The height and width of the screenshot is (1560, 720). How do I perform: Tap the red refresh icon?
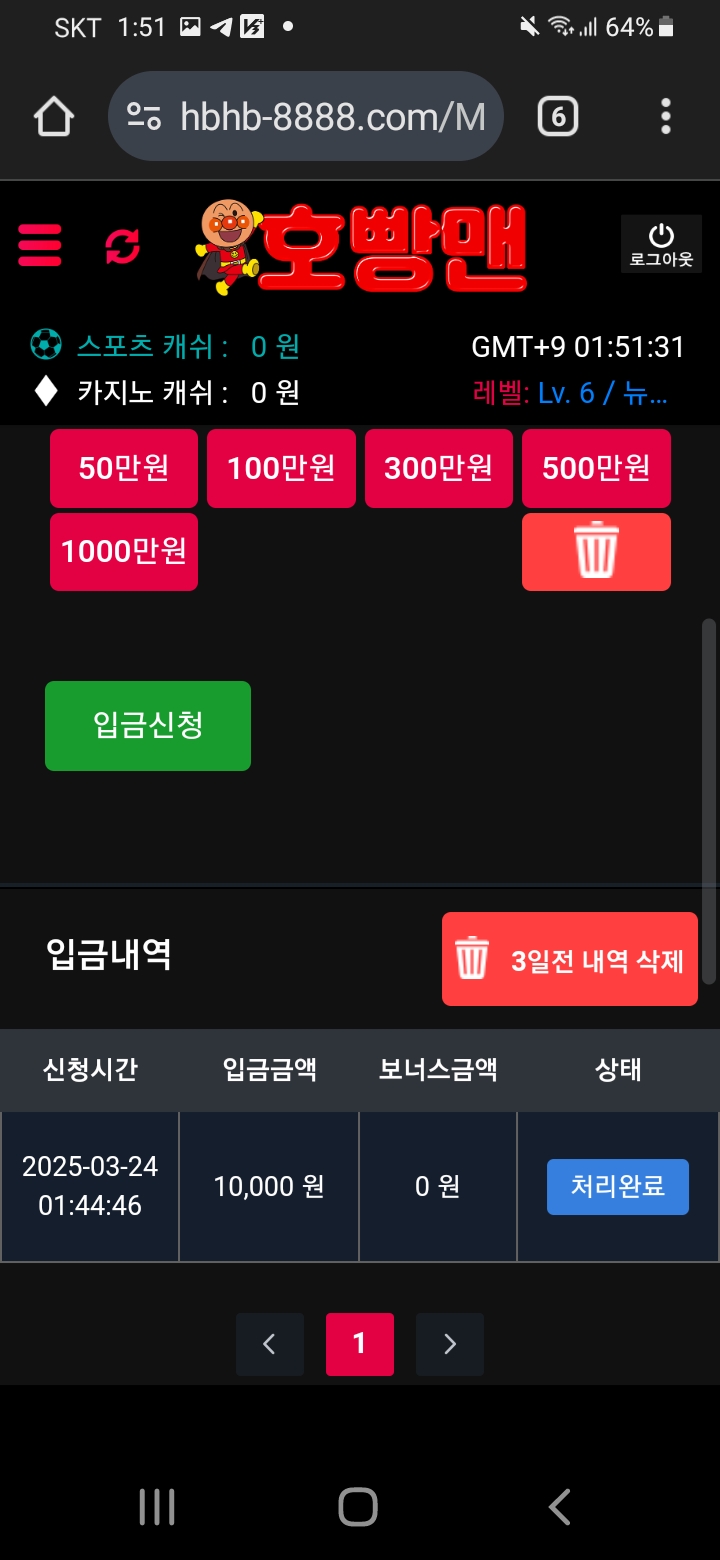click(123, 246)
